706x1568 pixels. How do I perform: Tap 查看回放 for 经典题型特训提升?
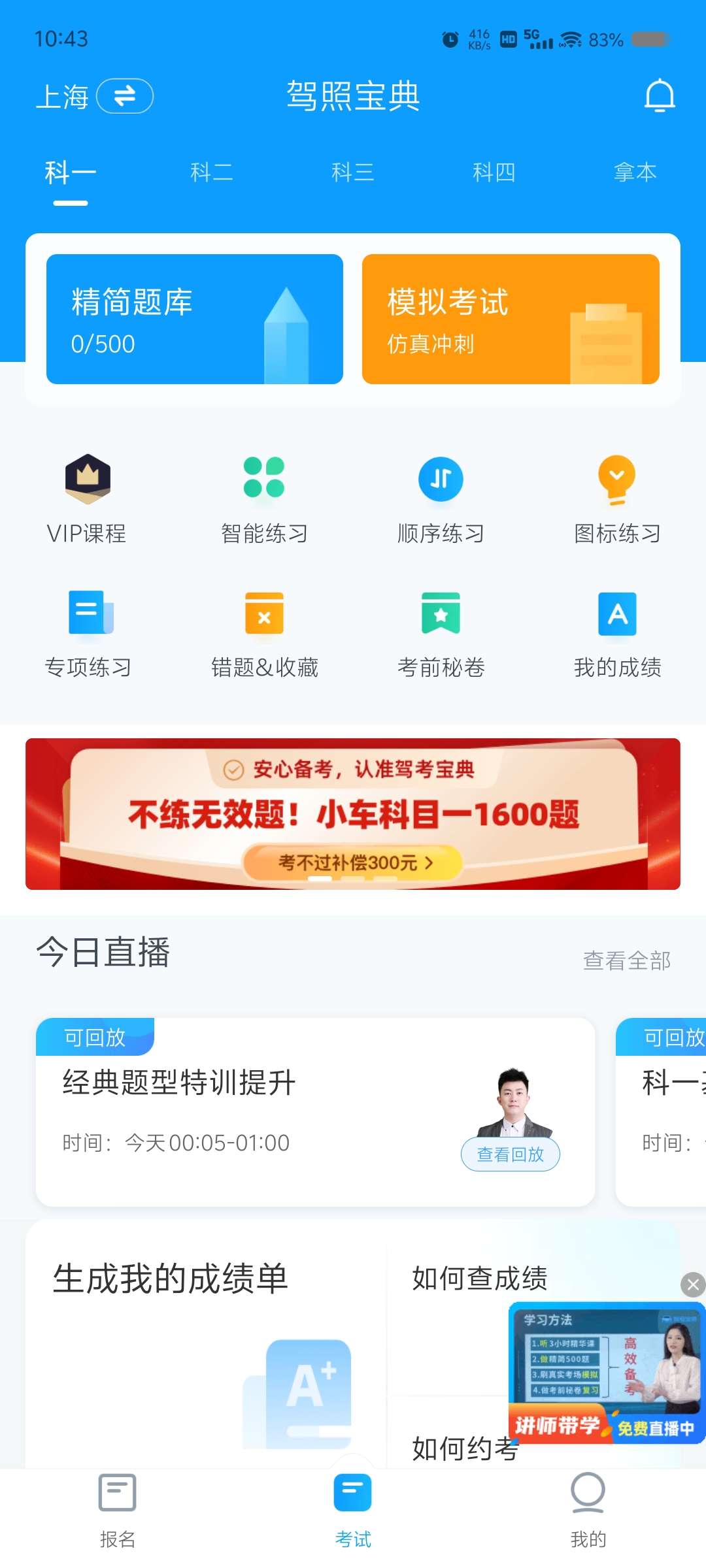(510, 1154)
